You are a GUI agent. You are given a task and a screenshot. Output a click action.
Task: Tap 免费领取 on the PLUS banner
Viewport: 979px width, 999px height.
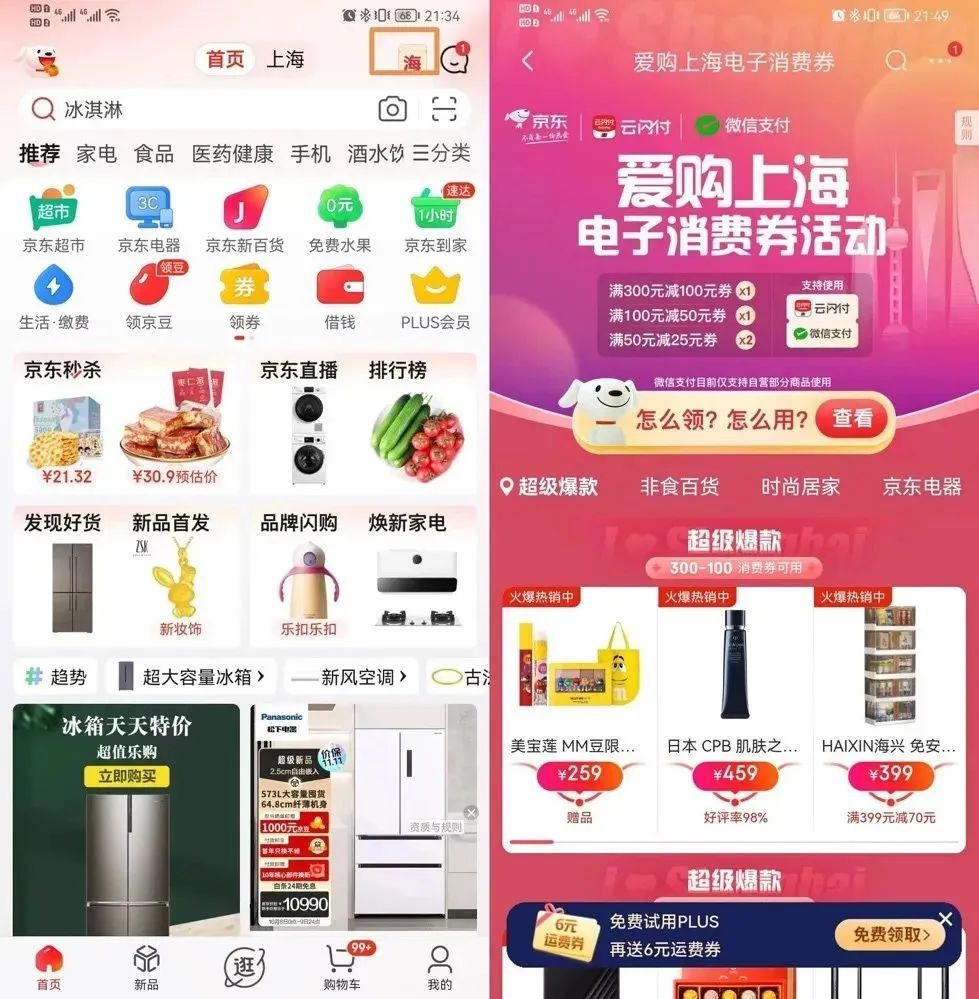(890, 935)
